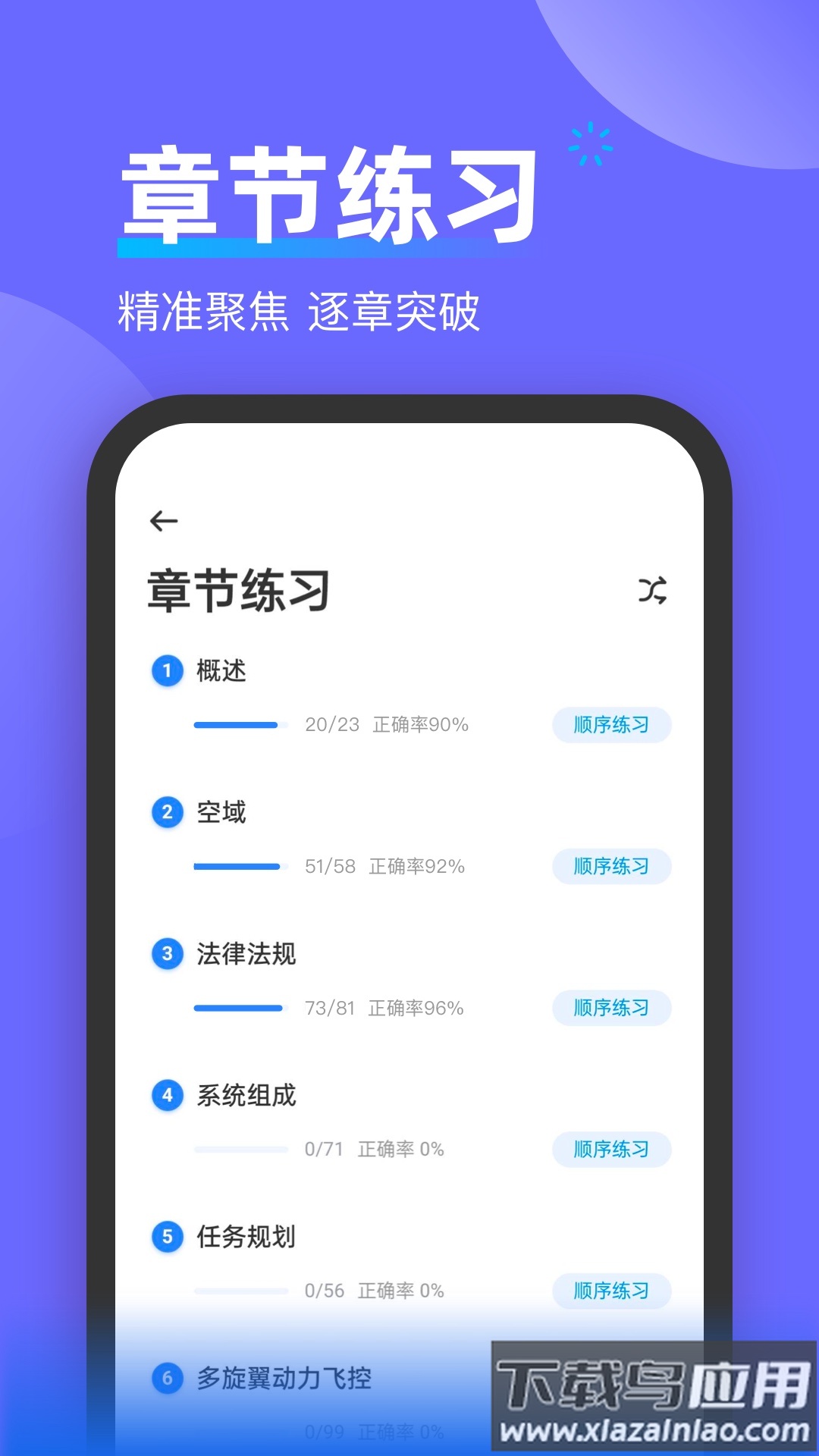Screen dimensions: 819x1456
Task: Tap the circle 3 icon beside 法律法规
Action: 167,954
